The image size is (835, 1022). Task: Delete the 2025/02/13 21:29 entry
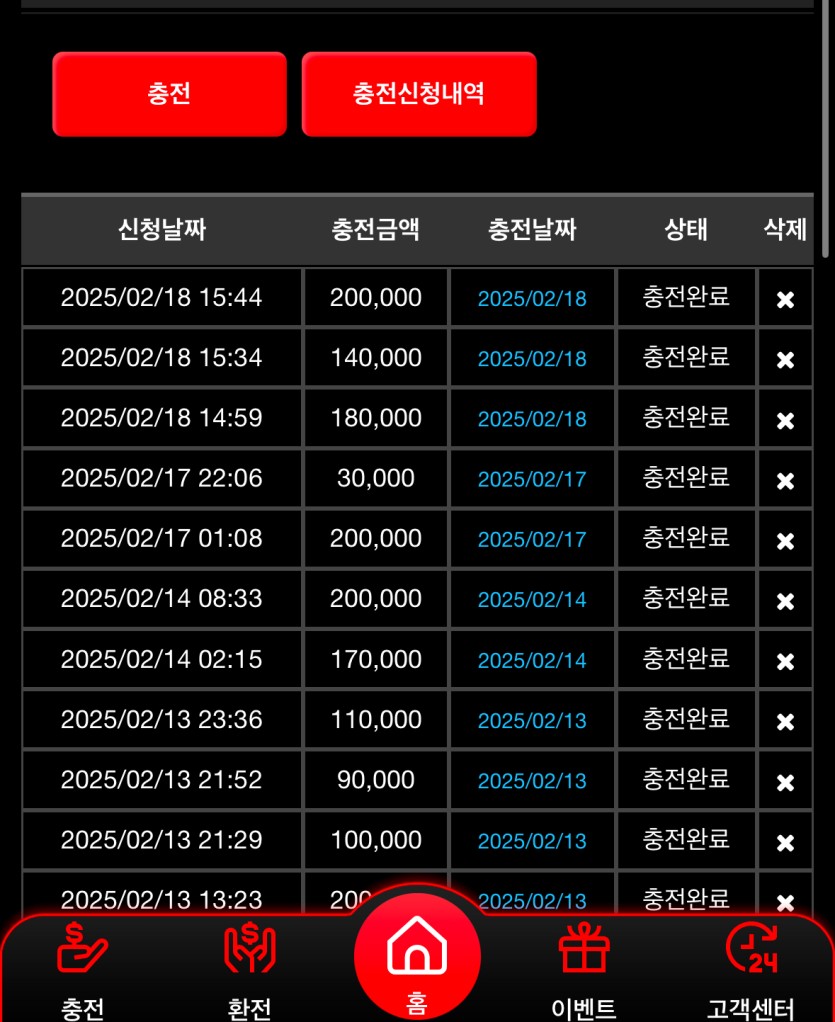click(x=785, y=842)
